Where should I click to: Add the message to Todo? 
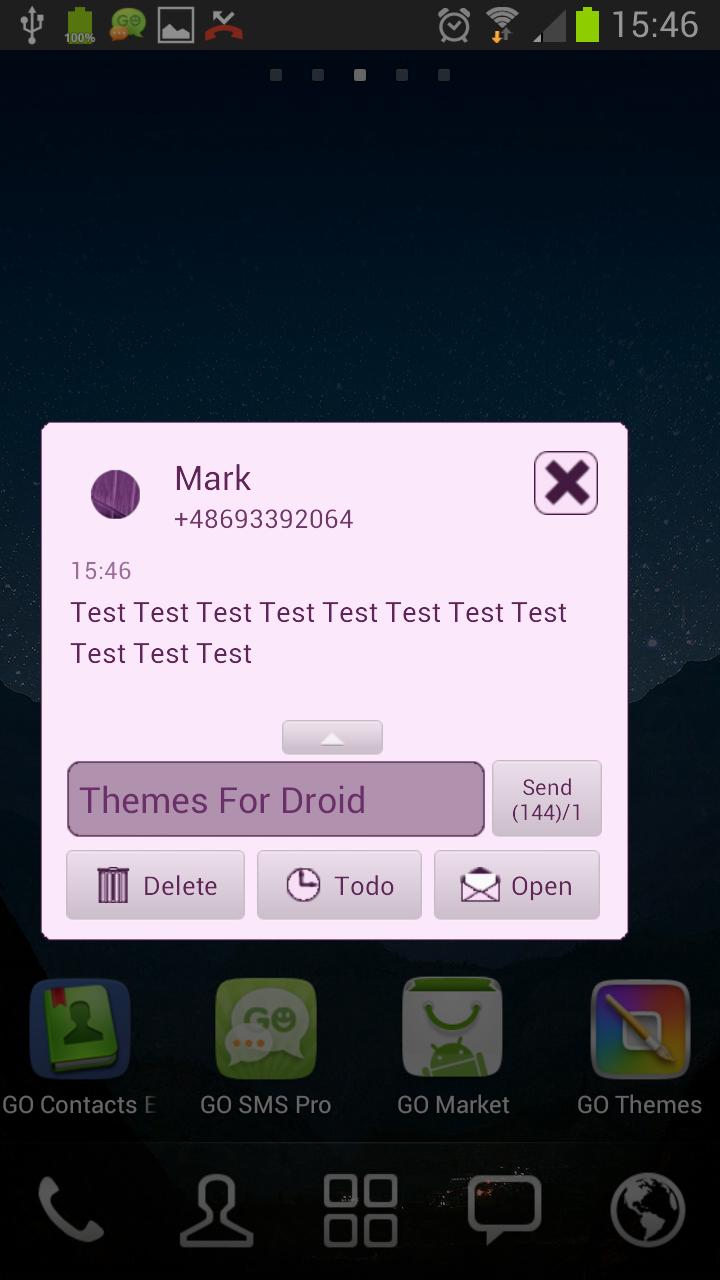coord(339,885)
